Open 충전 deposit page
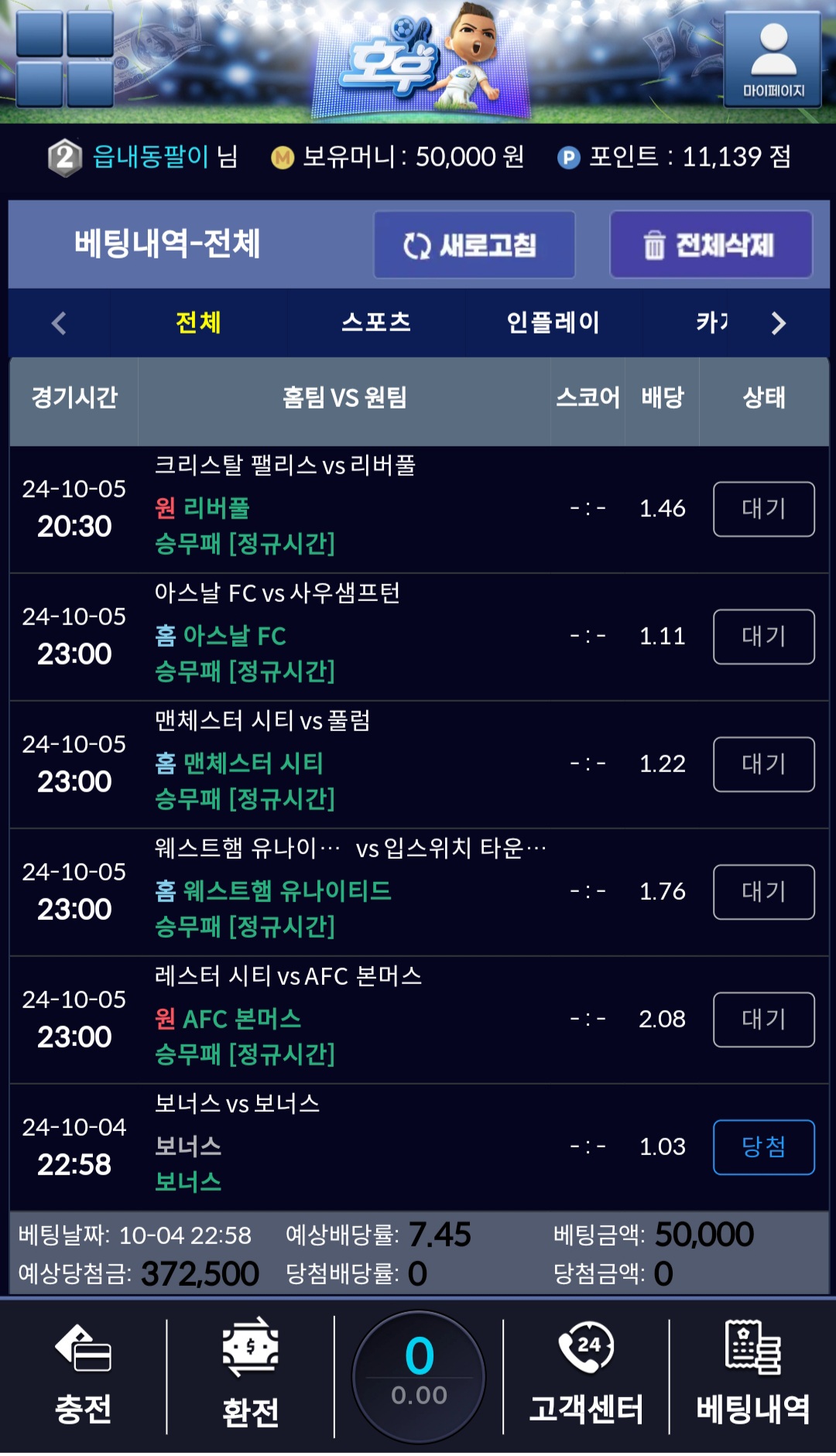Viewport: 836px width, 1456px height. coord(83,1376)
